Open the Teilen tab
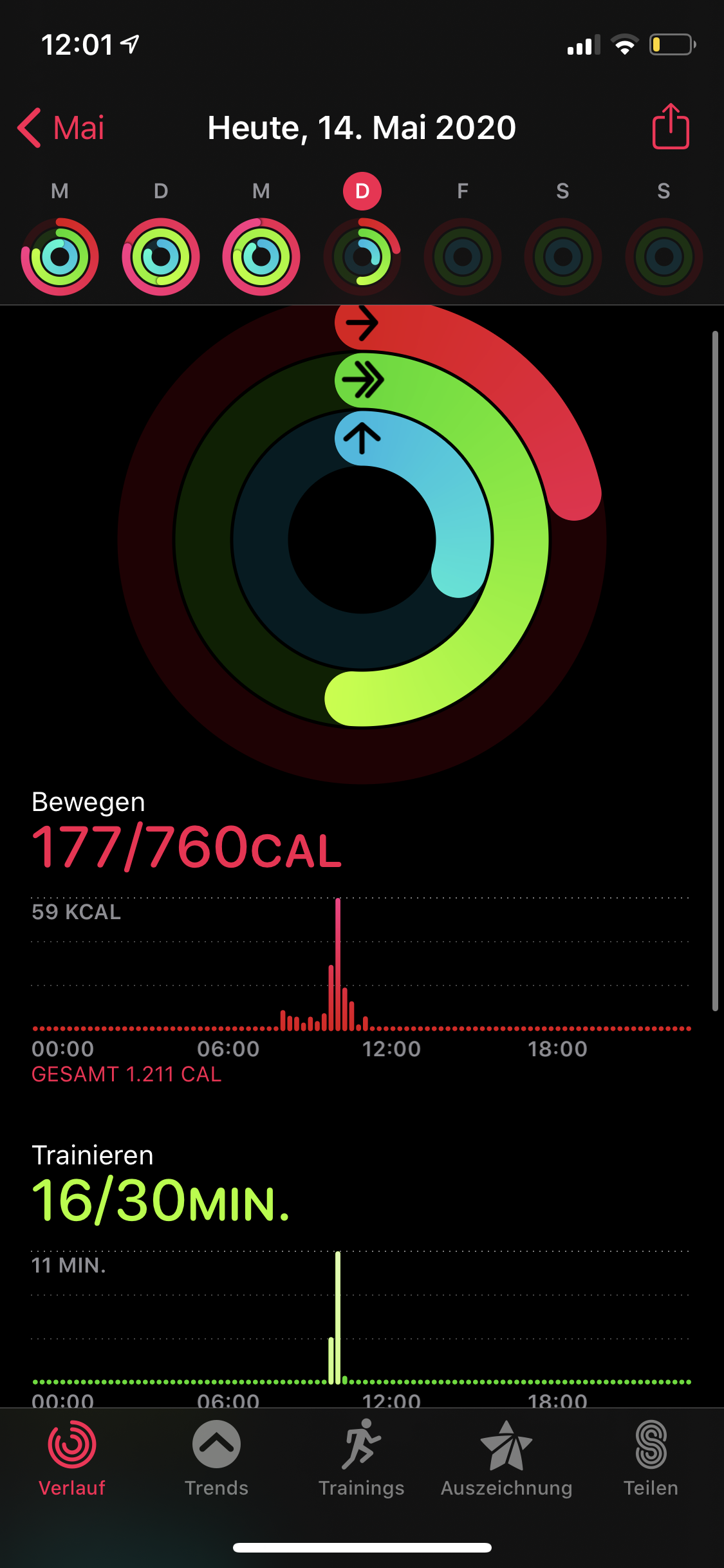Viewport: 724px width, 1568px height. 651,1459
